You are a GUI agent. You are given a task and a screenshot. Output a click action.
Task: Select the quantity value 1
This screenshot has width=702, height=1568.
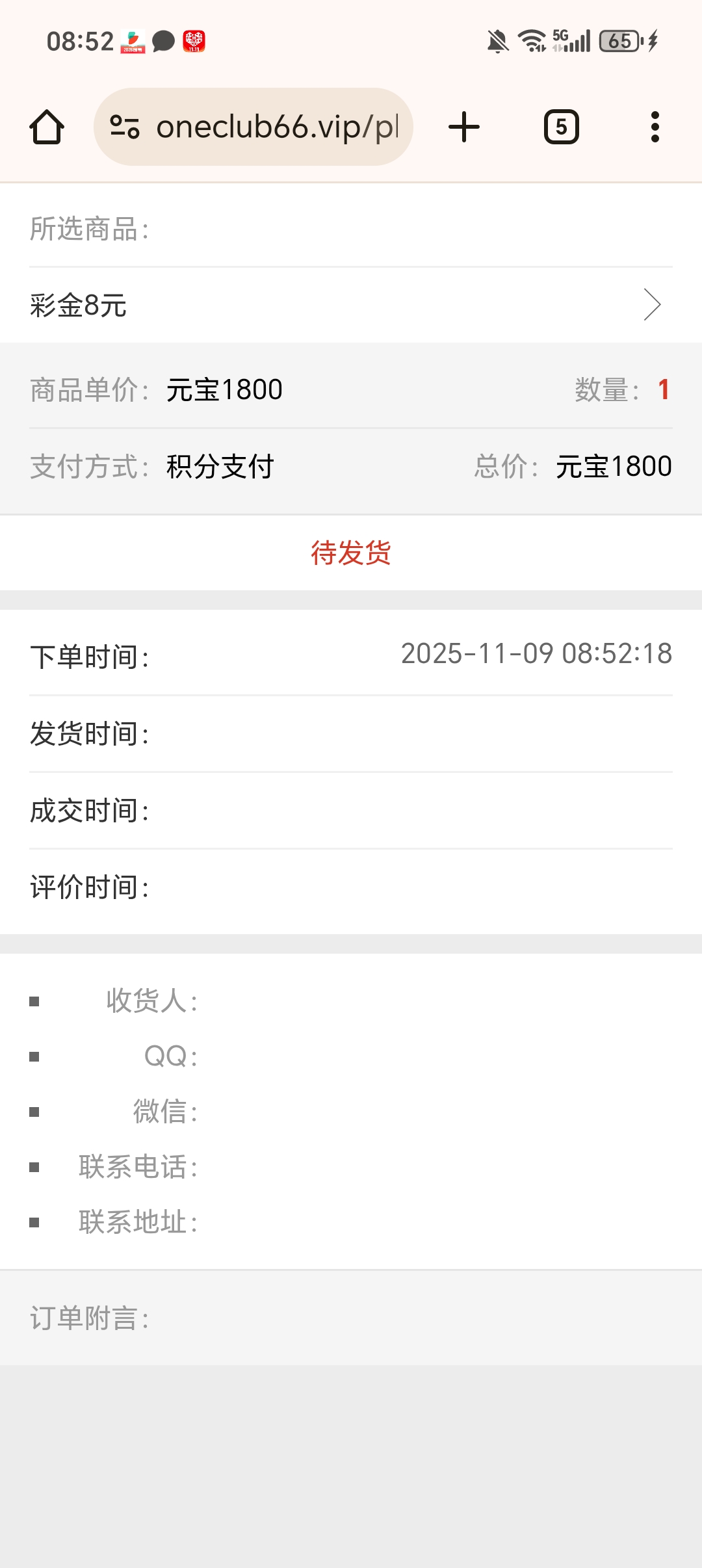tap(663, 389)
